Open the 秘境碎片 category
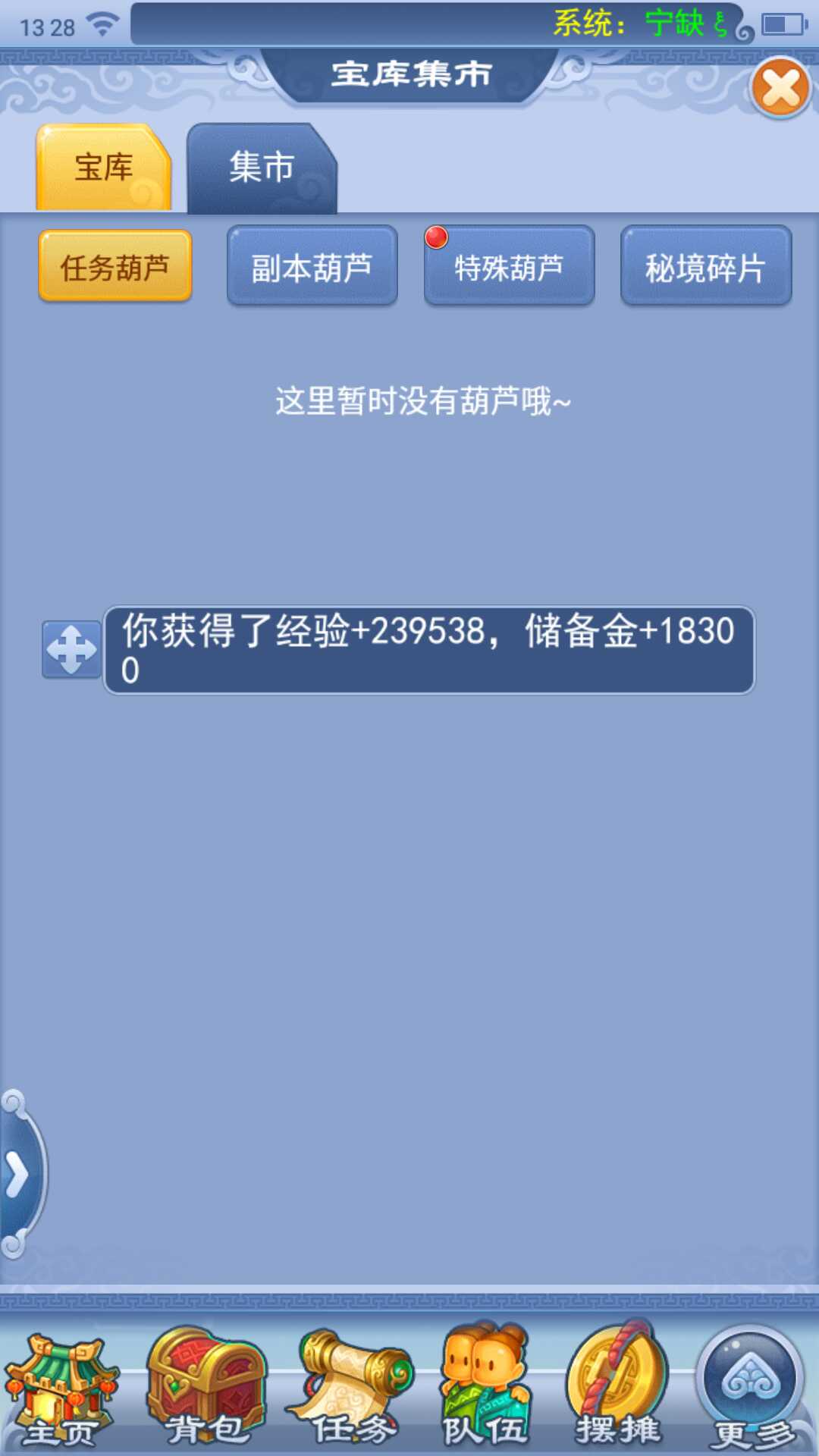 [705, 267]
